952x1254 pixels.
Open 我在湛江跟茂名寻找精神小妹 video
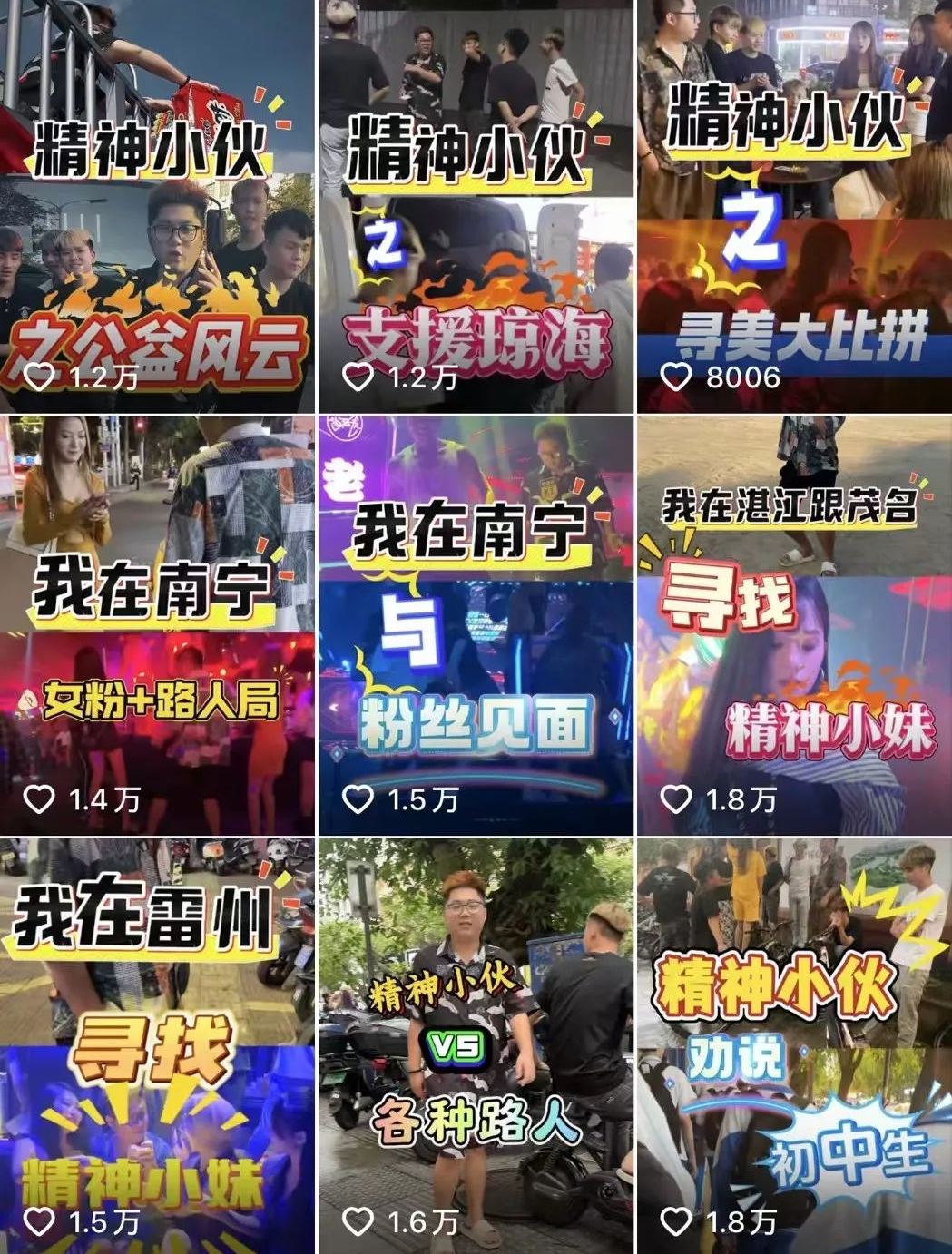[794, 626]
